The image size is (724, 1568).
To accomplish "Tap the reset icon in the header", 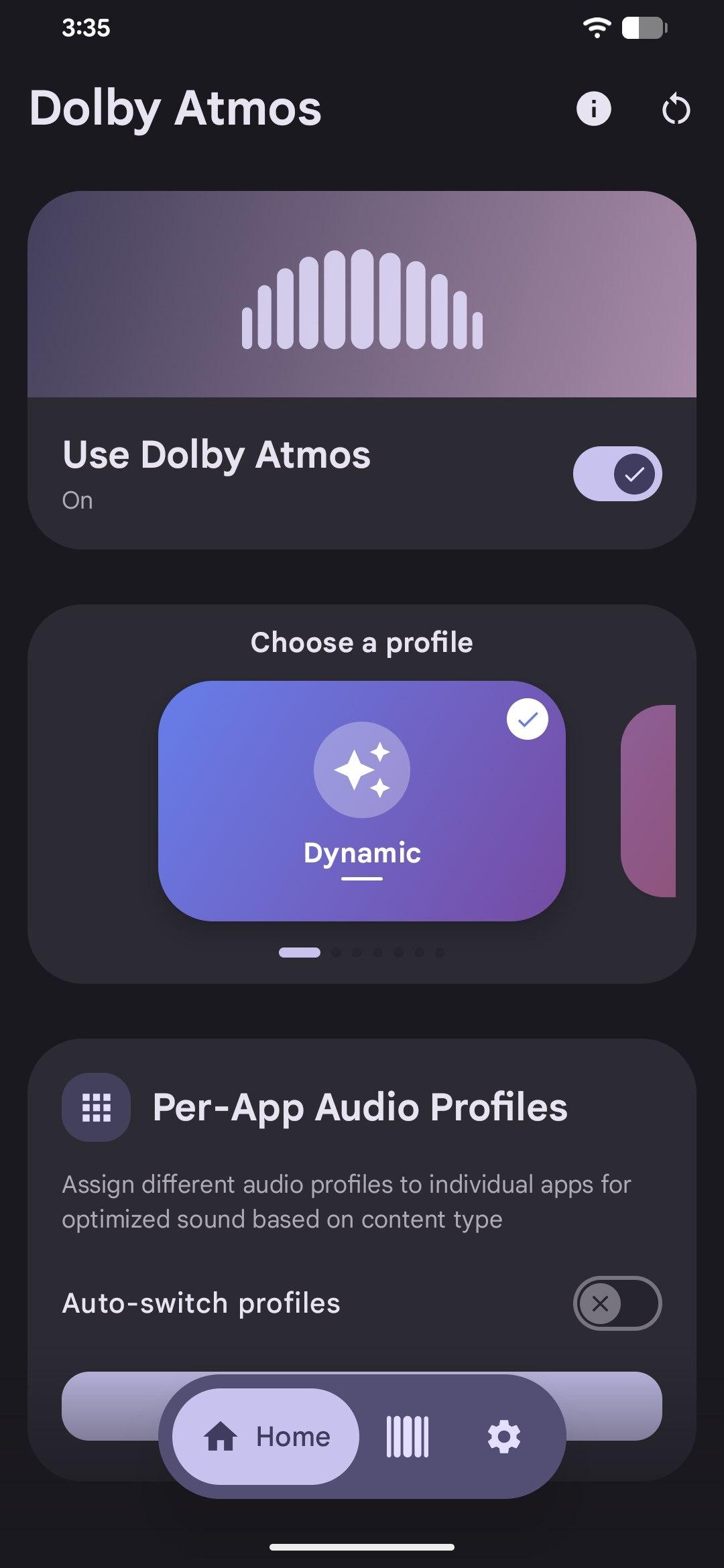I will [675, 109].
